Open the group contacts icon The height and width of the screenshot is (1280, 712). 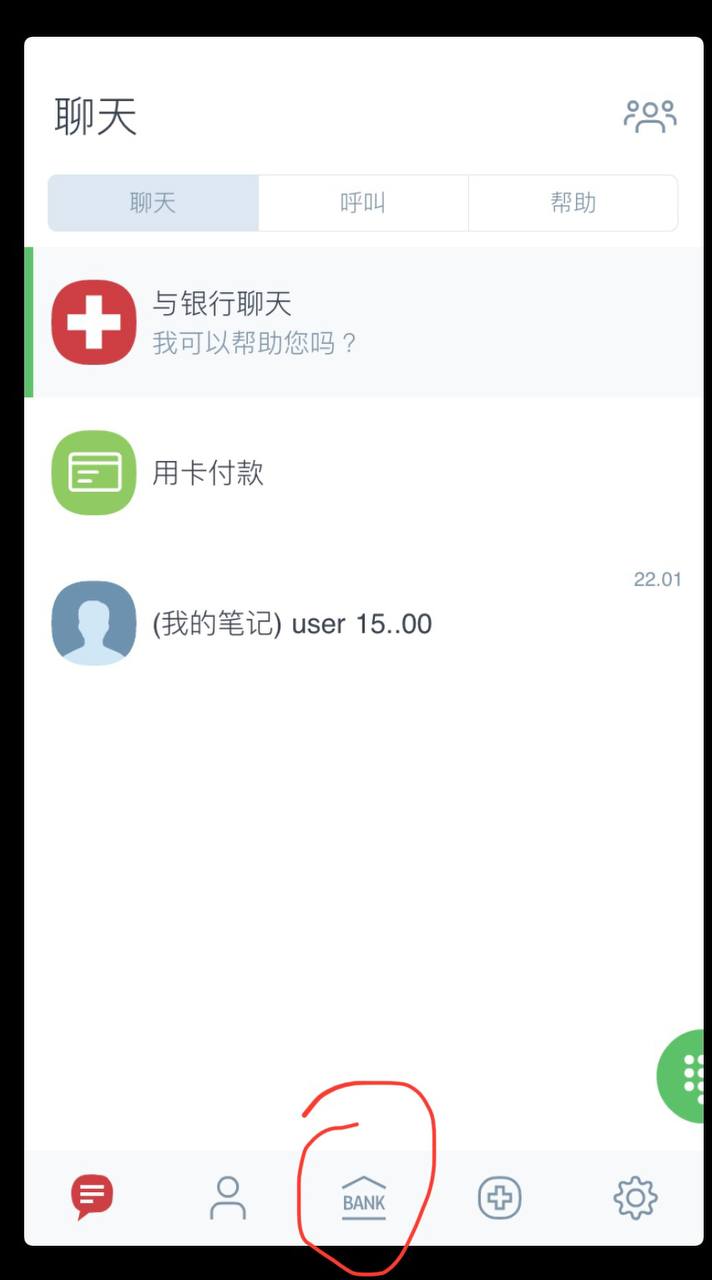click(650, 117)
